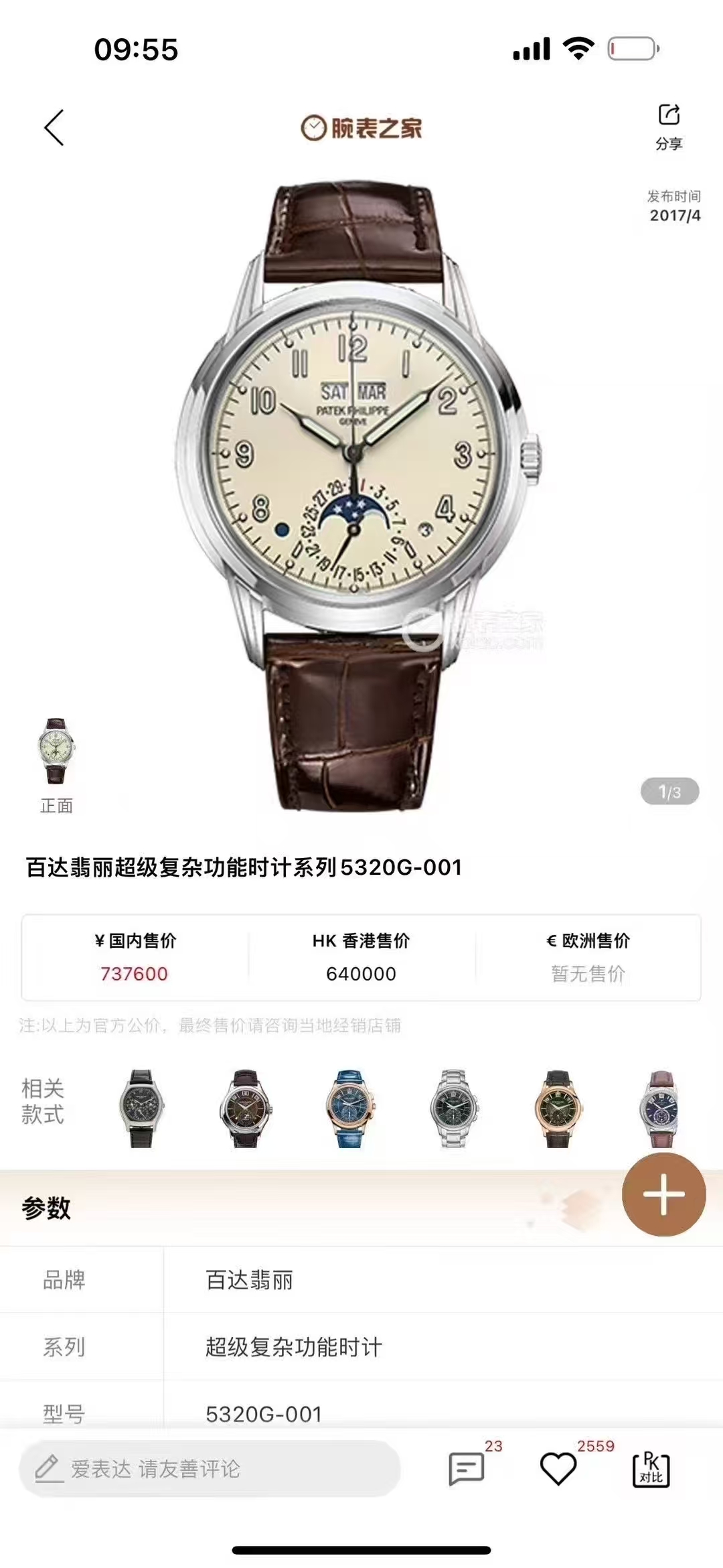Share this watch page (分享)

(x=669, y=127)
